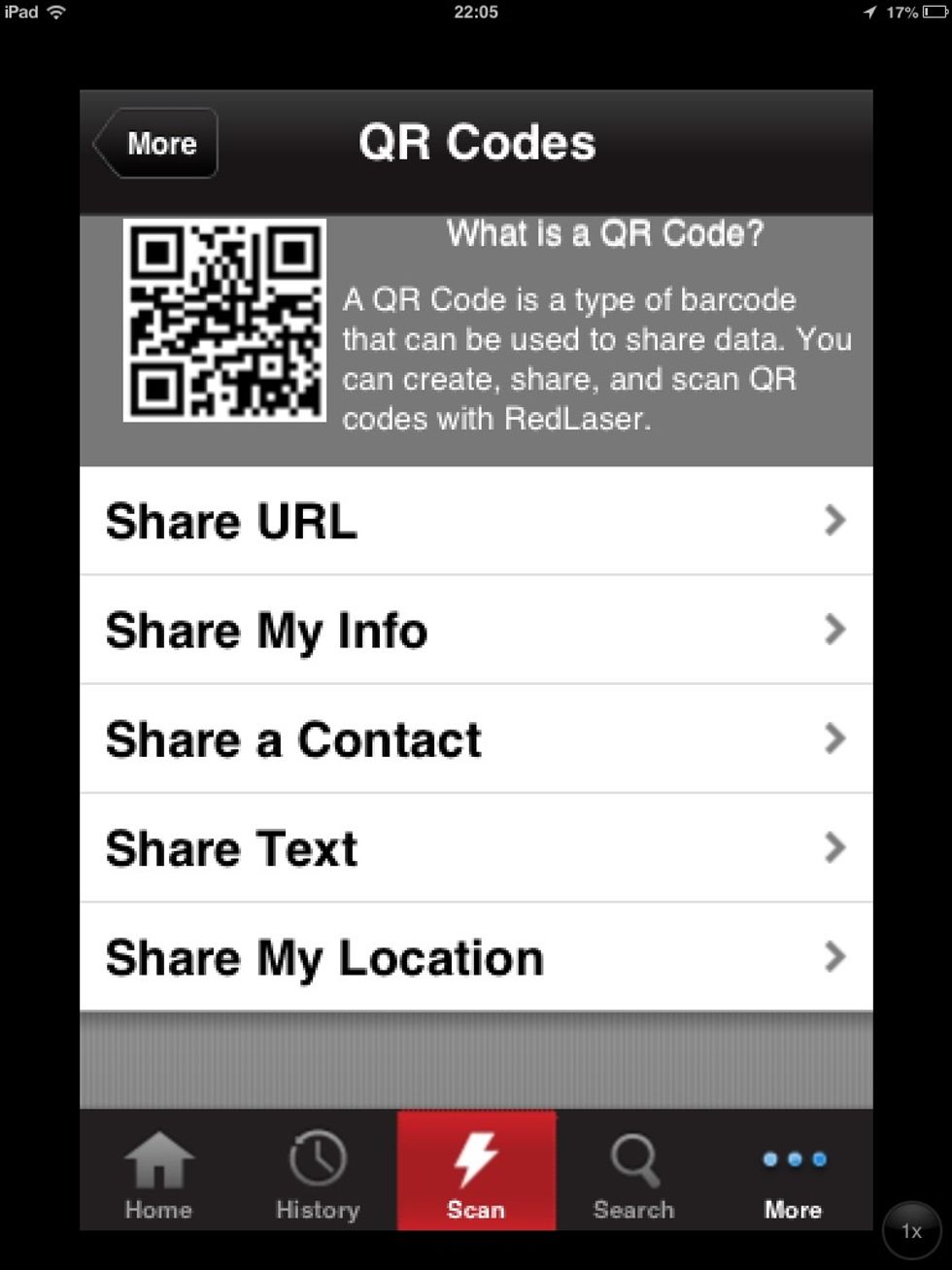Tap the location arrow in the status bar
952x1270 pixels.
tap(869, 13)
